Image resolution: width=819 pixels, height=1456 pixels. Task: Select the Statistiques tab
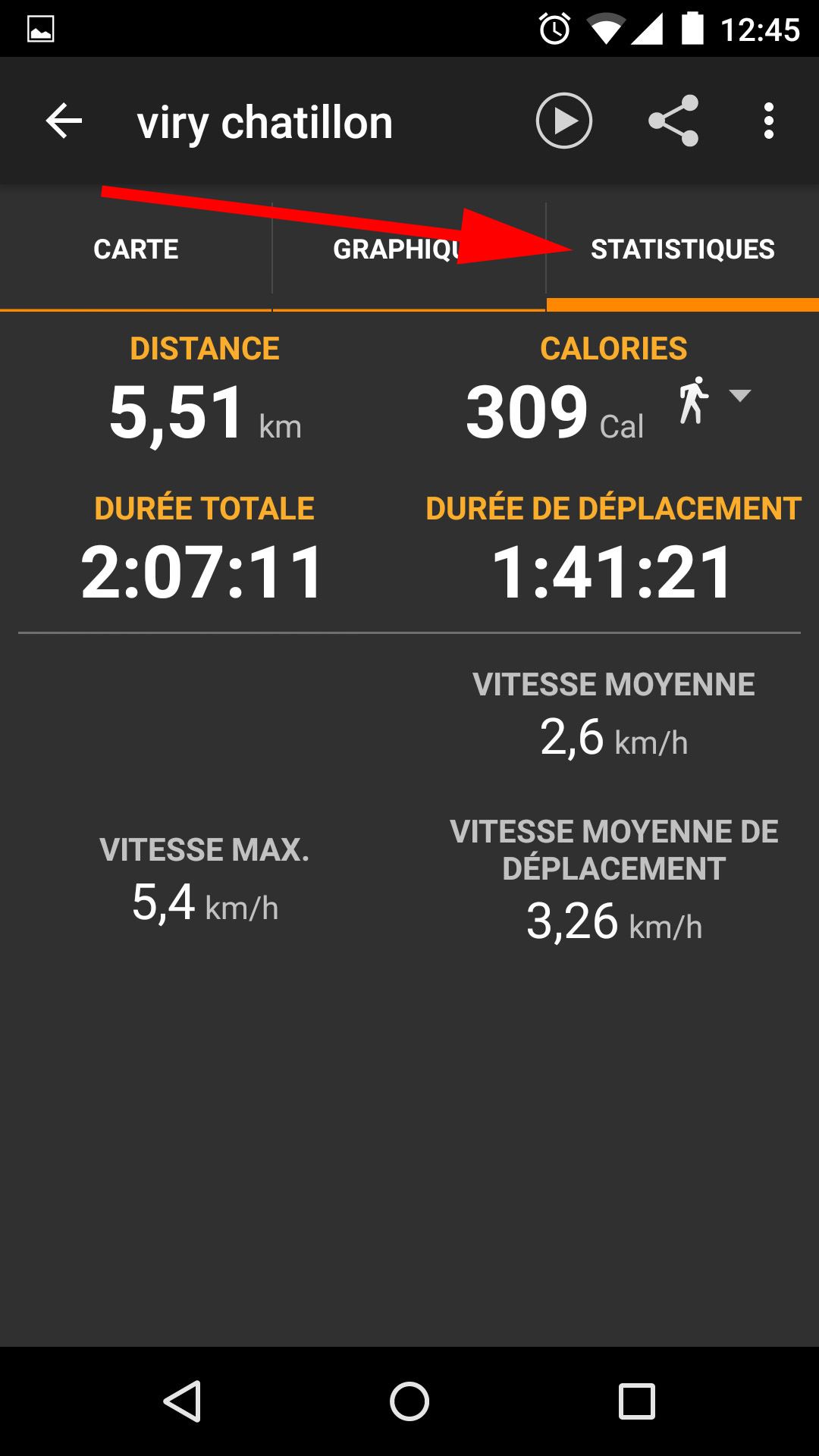(x=682, y=249)
